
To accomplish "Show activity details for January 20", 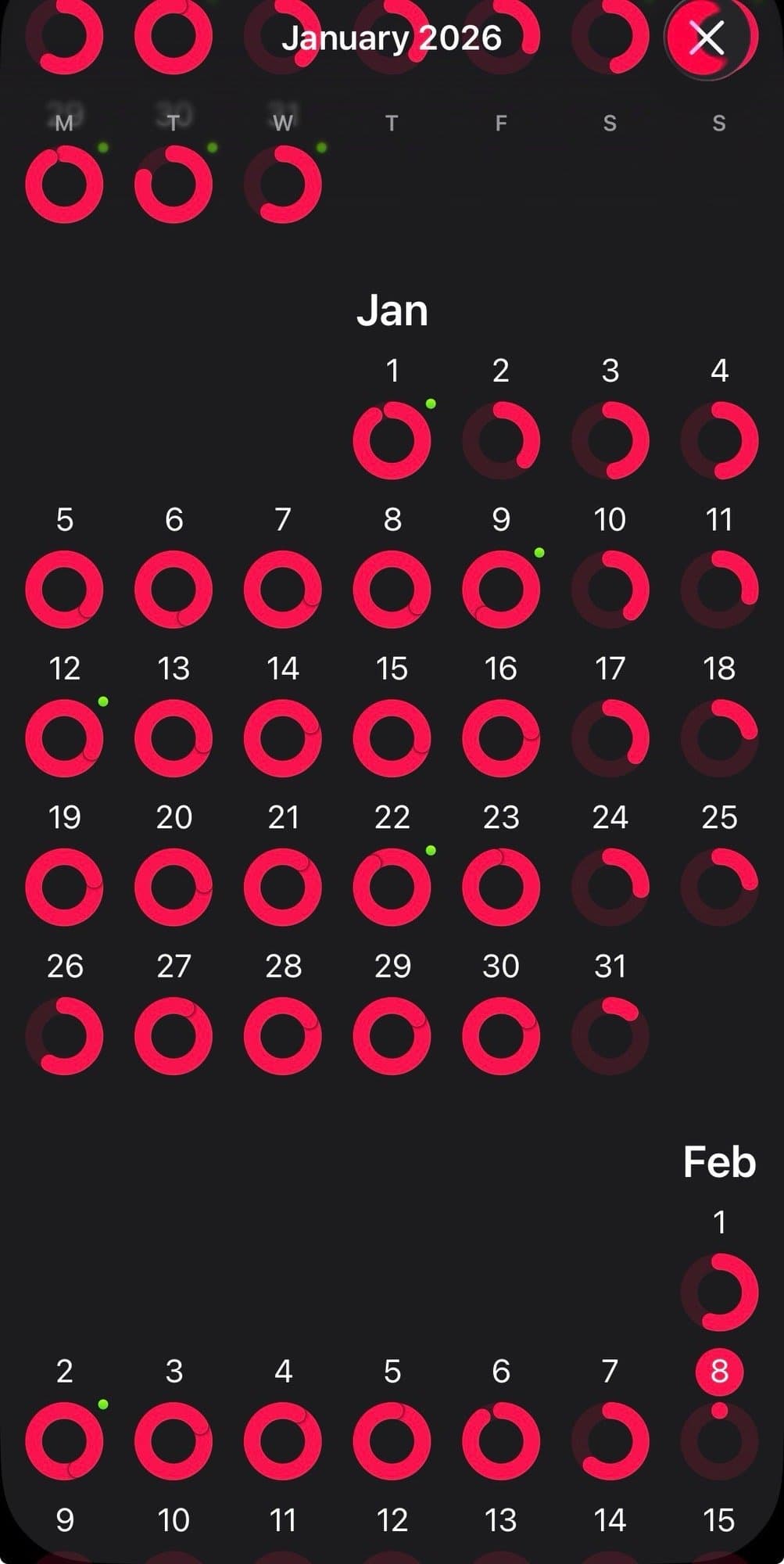I will [174, 887].
